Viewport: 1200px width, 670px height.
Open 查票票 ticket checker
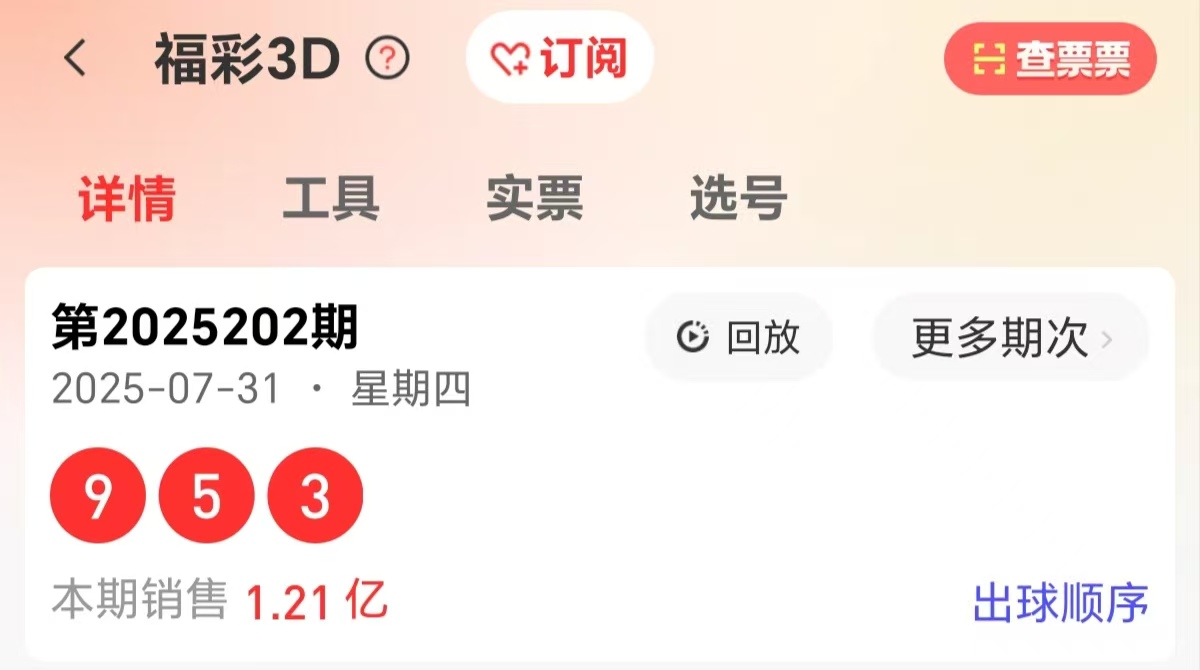point(1050,60)
